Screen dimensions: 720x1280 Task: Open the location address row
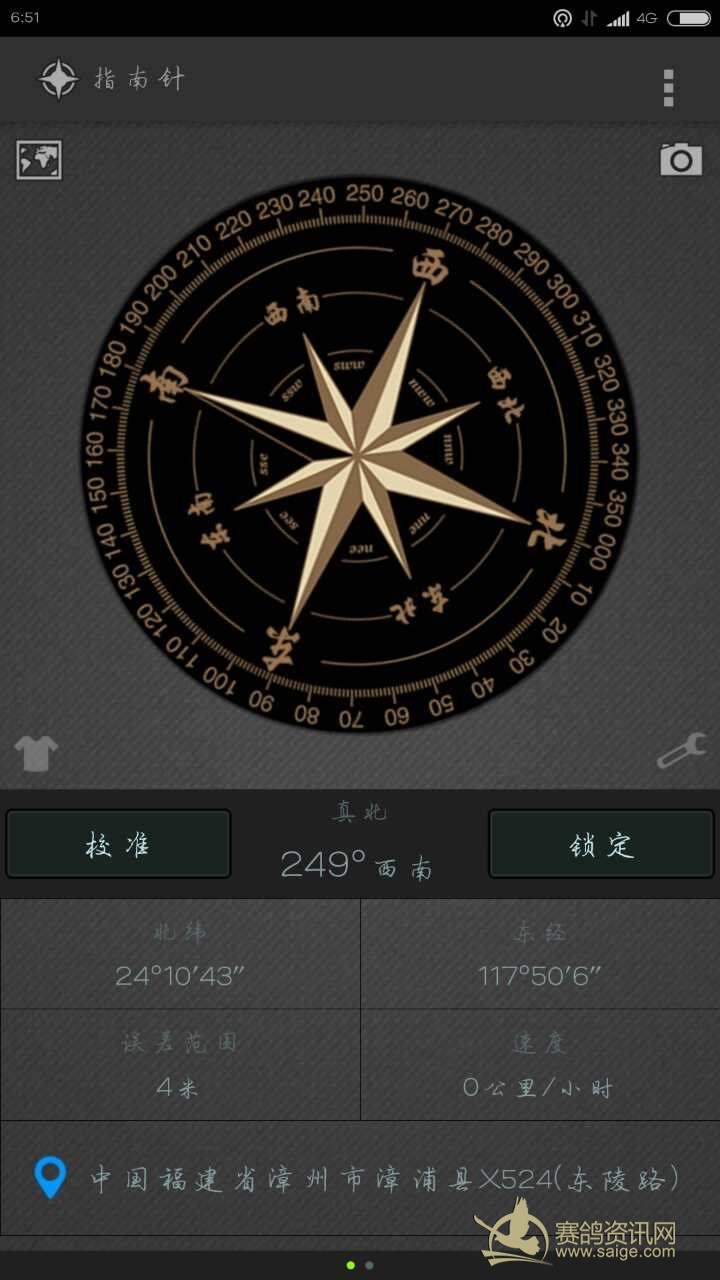coord(360,1178)
